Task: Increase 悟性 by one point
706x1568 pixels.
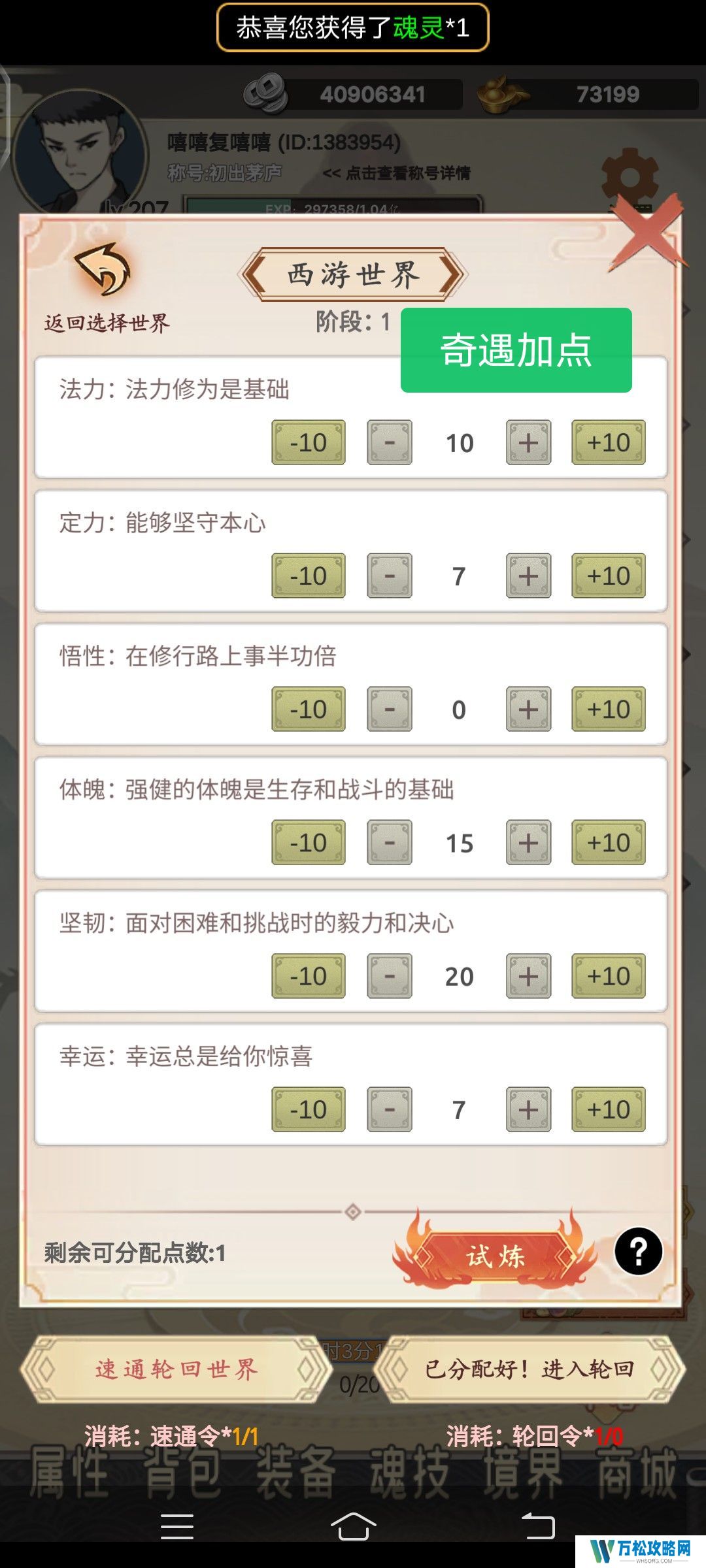Action: 528,710
